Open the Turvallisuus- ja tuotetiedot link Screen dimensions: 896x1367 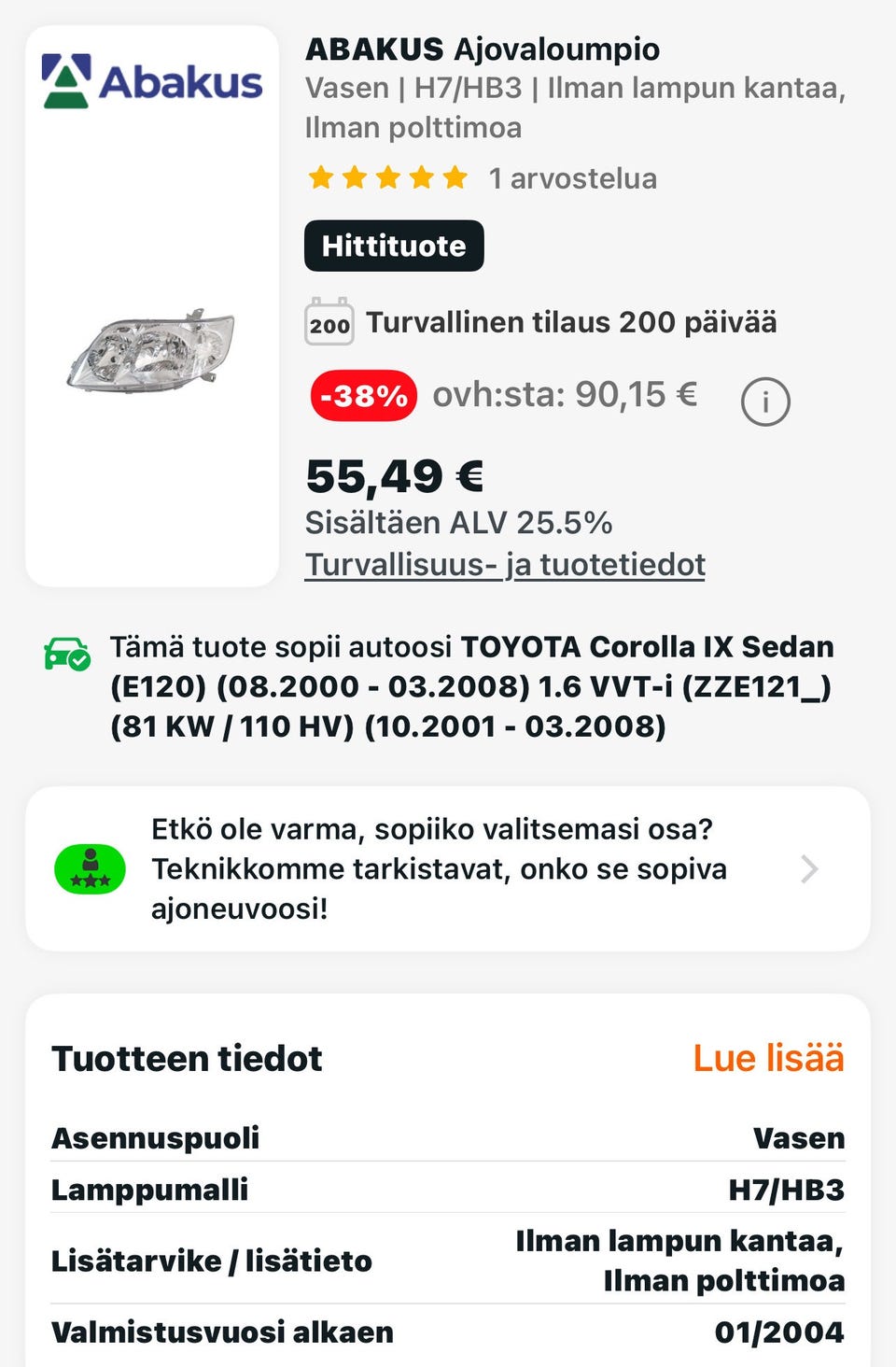(x=505, y=565)
